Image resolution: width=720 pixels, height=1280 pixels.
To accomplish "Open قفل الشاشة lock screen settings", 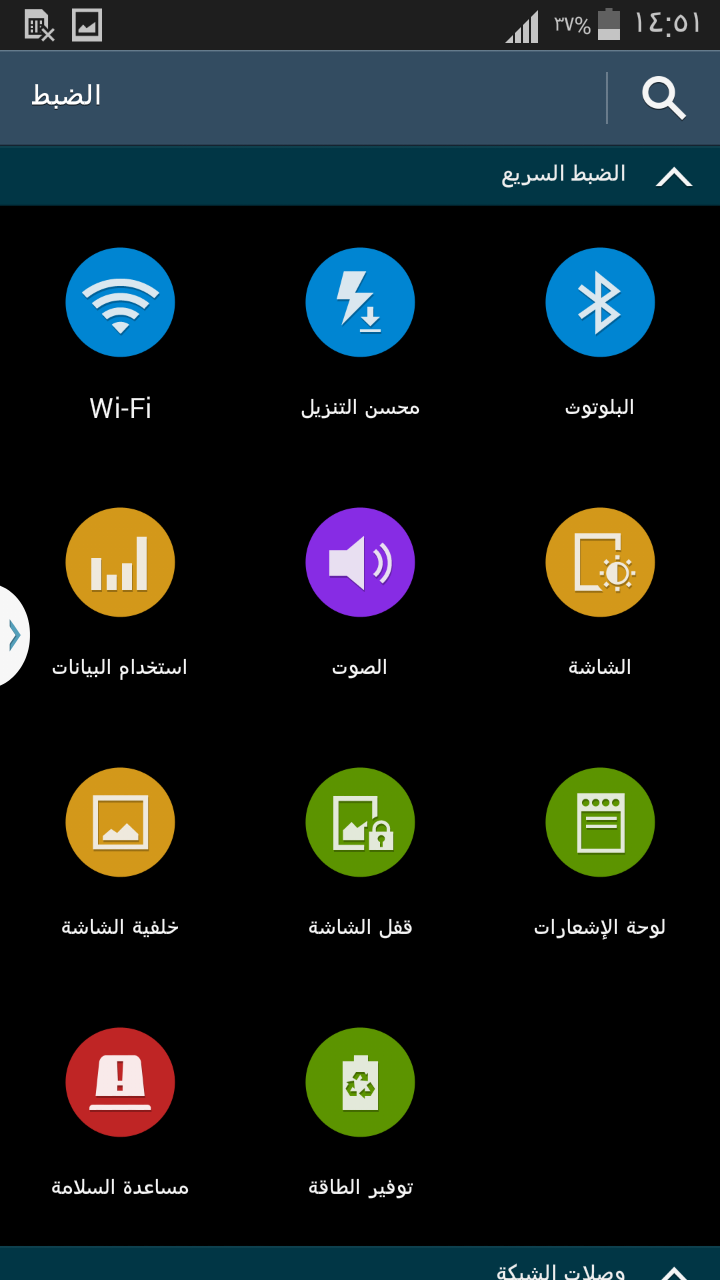I will [x=360, y=822].
